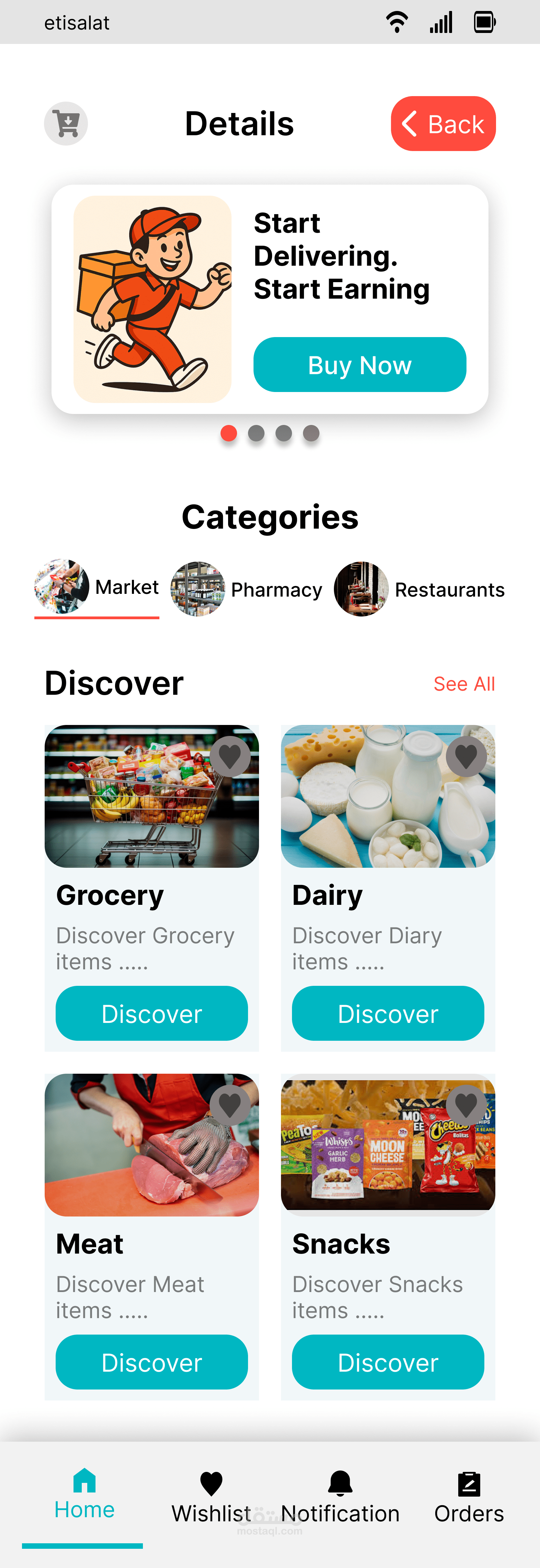Image resolution: width=540 pixels, height=1568 pixels.
Task: Open See All in Discover
Action: [x=464, y=683]
